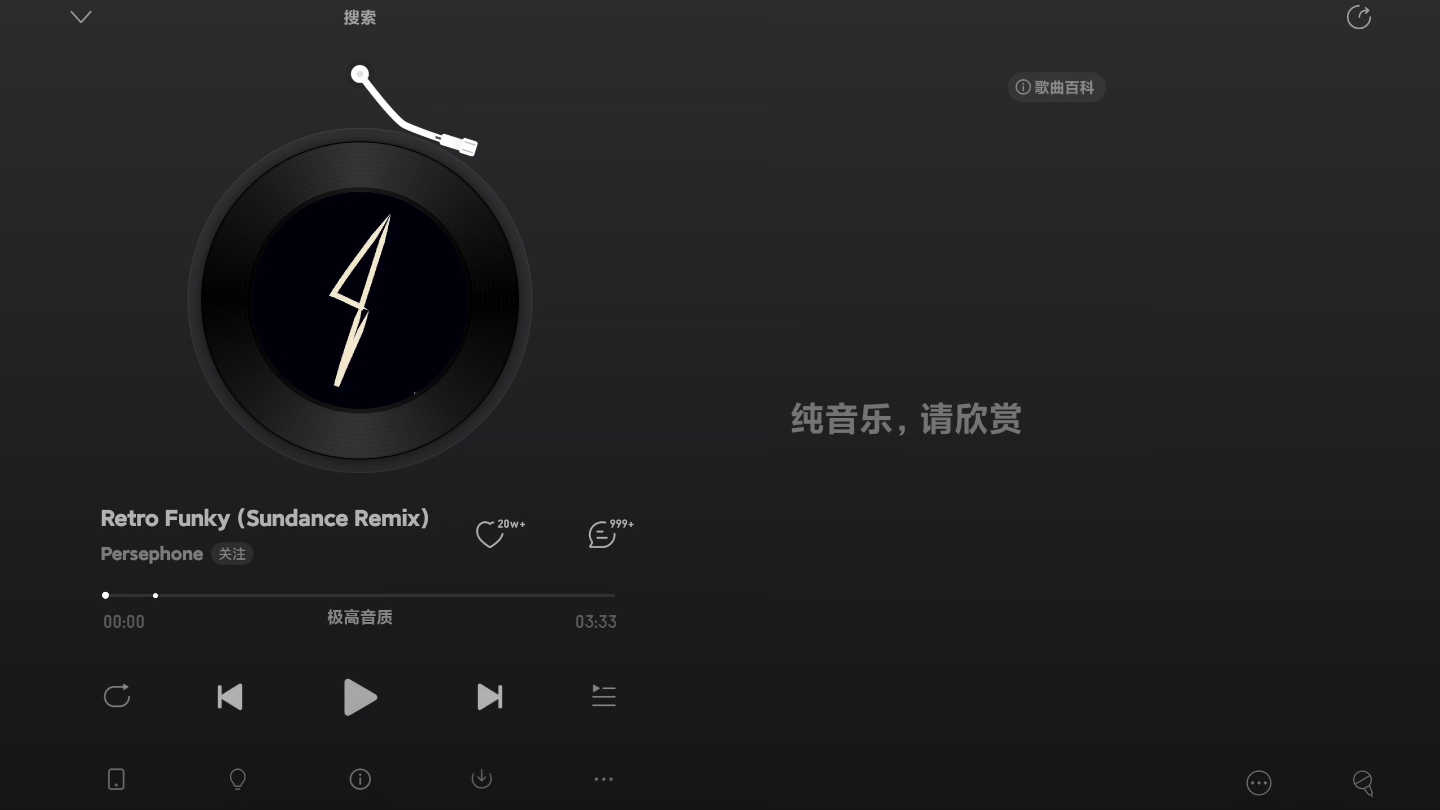1440x810 pixels.
Task: Tap the playback progress bar
Action: 360,595
